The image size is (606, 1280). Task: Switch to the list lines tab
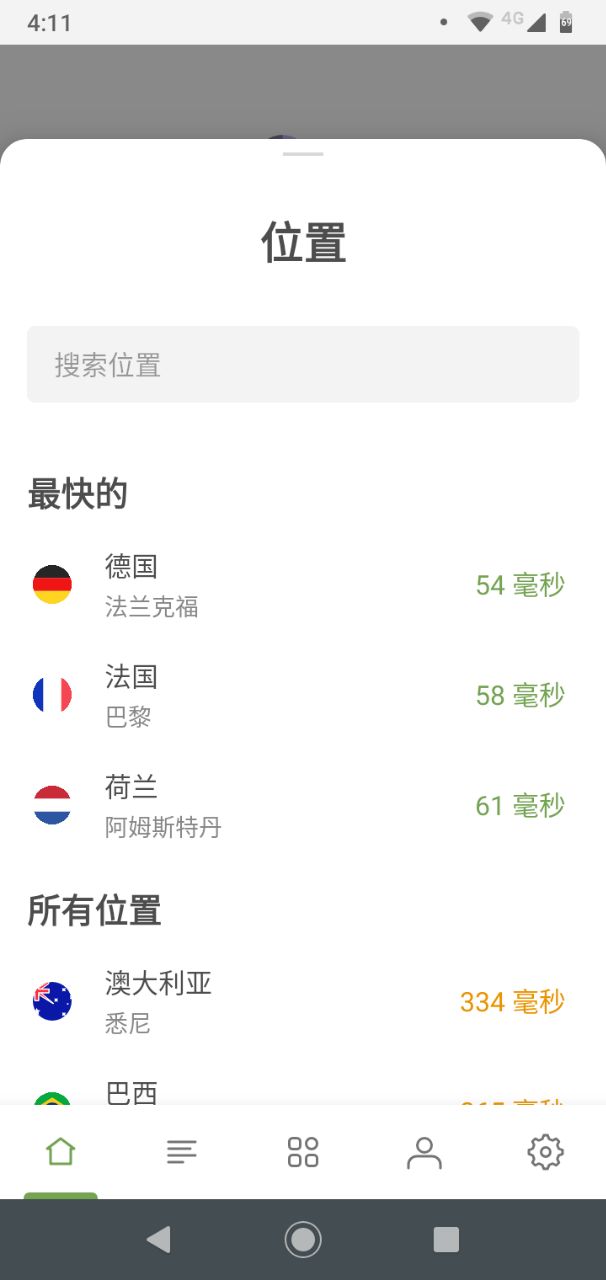pos(181,1152)
